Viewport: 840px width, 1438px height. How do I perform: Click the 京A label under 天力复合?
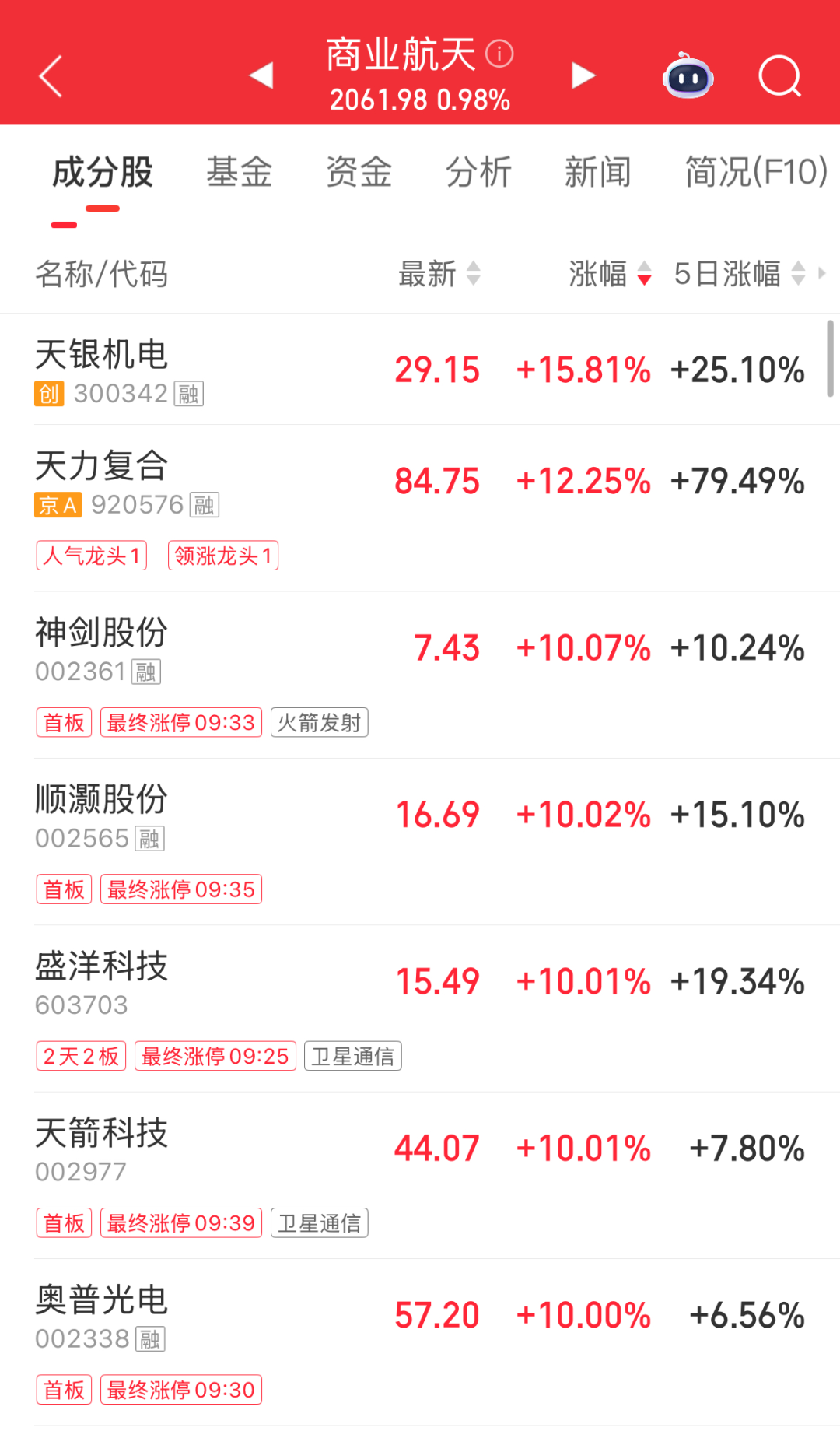click(x=58, y=506)
